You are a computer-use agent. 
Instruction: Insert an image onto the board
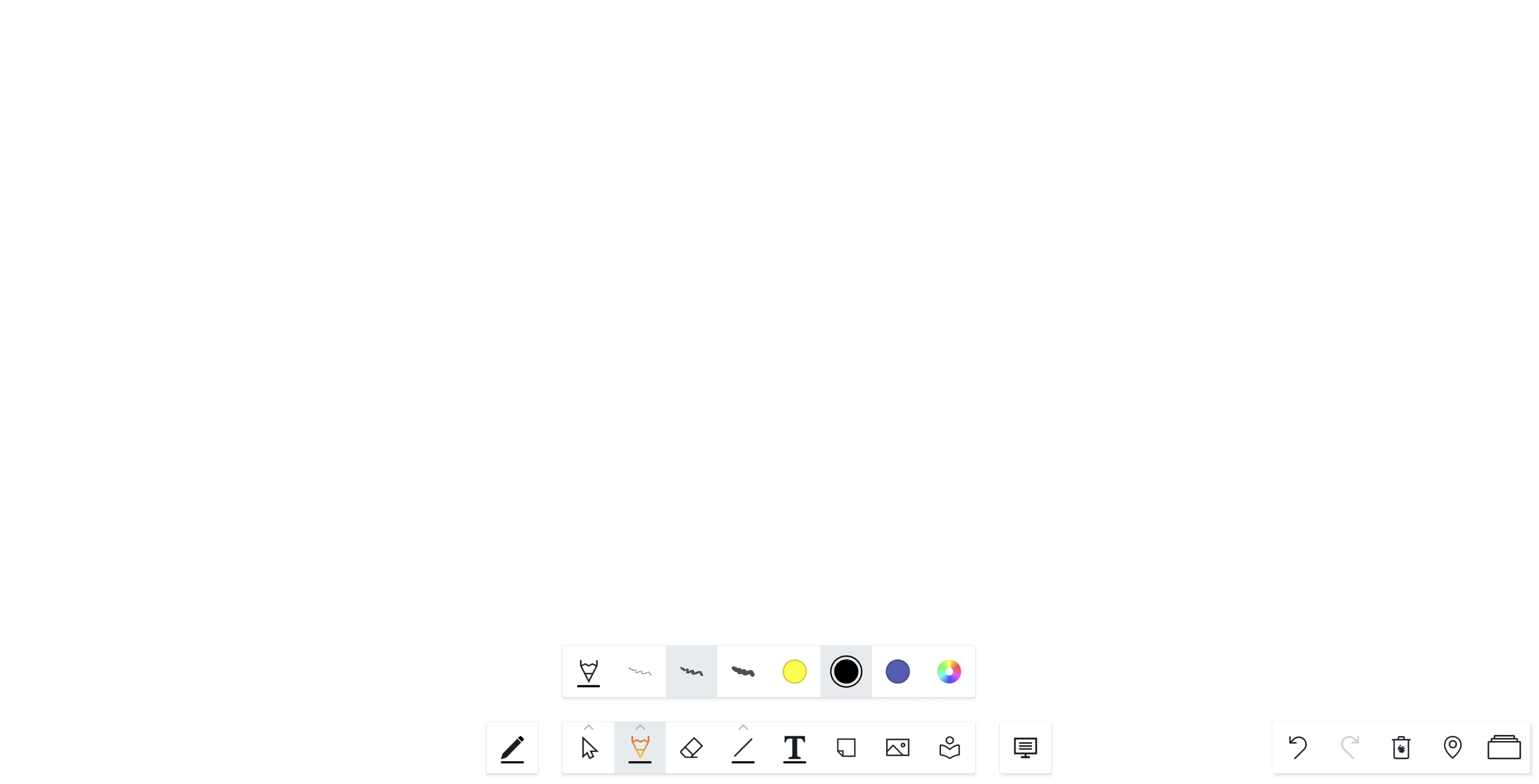(x=897, y=748)
